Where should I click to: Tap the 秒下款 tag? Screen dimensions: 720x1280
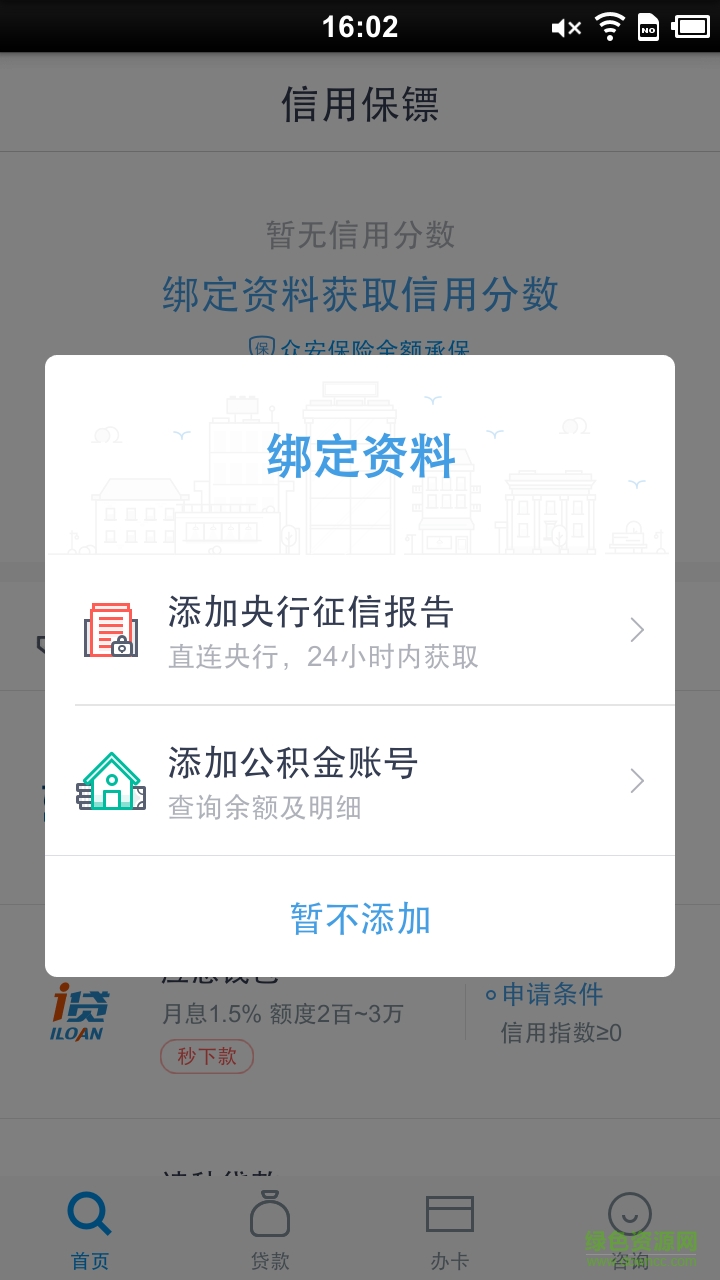click(x=206, y=1056)
